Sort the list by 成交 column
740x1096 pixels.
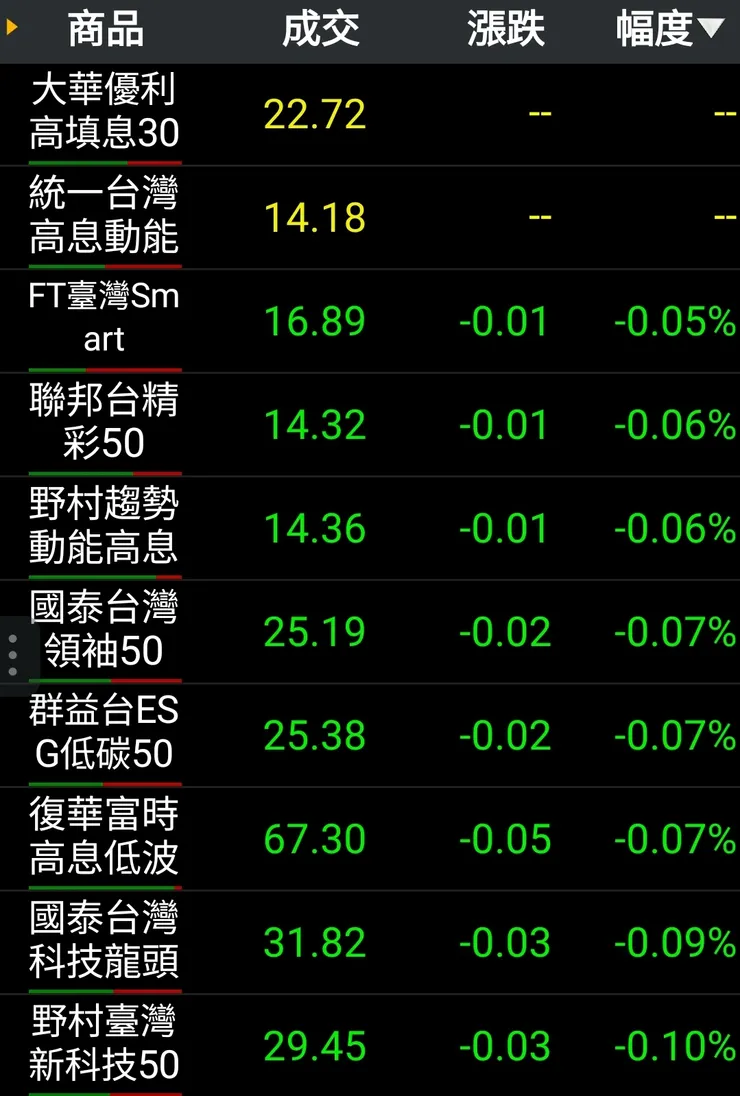click(320, 30)
